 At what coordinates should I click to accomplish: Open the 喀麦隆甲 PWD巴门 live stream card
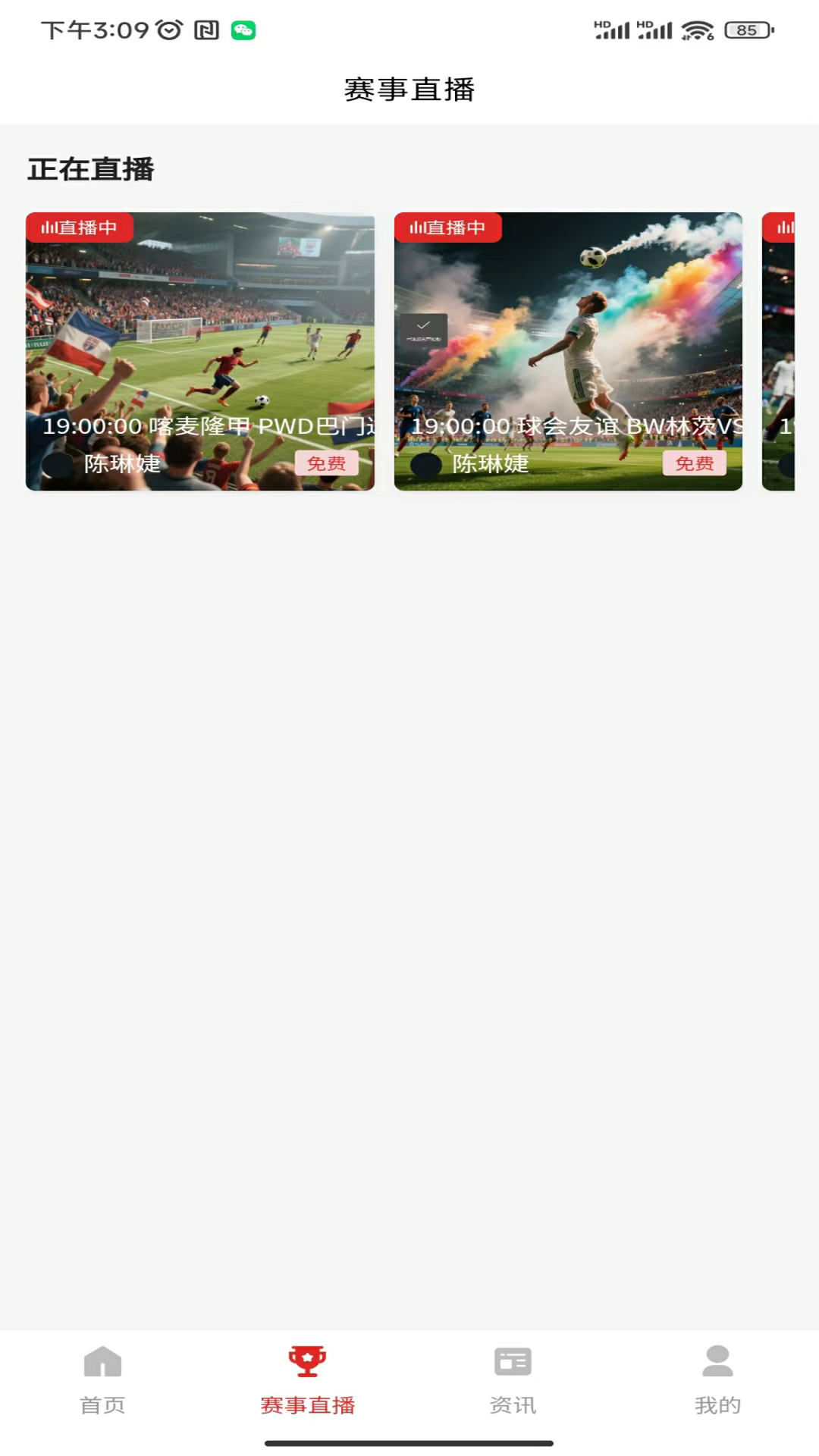point(200,351)
